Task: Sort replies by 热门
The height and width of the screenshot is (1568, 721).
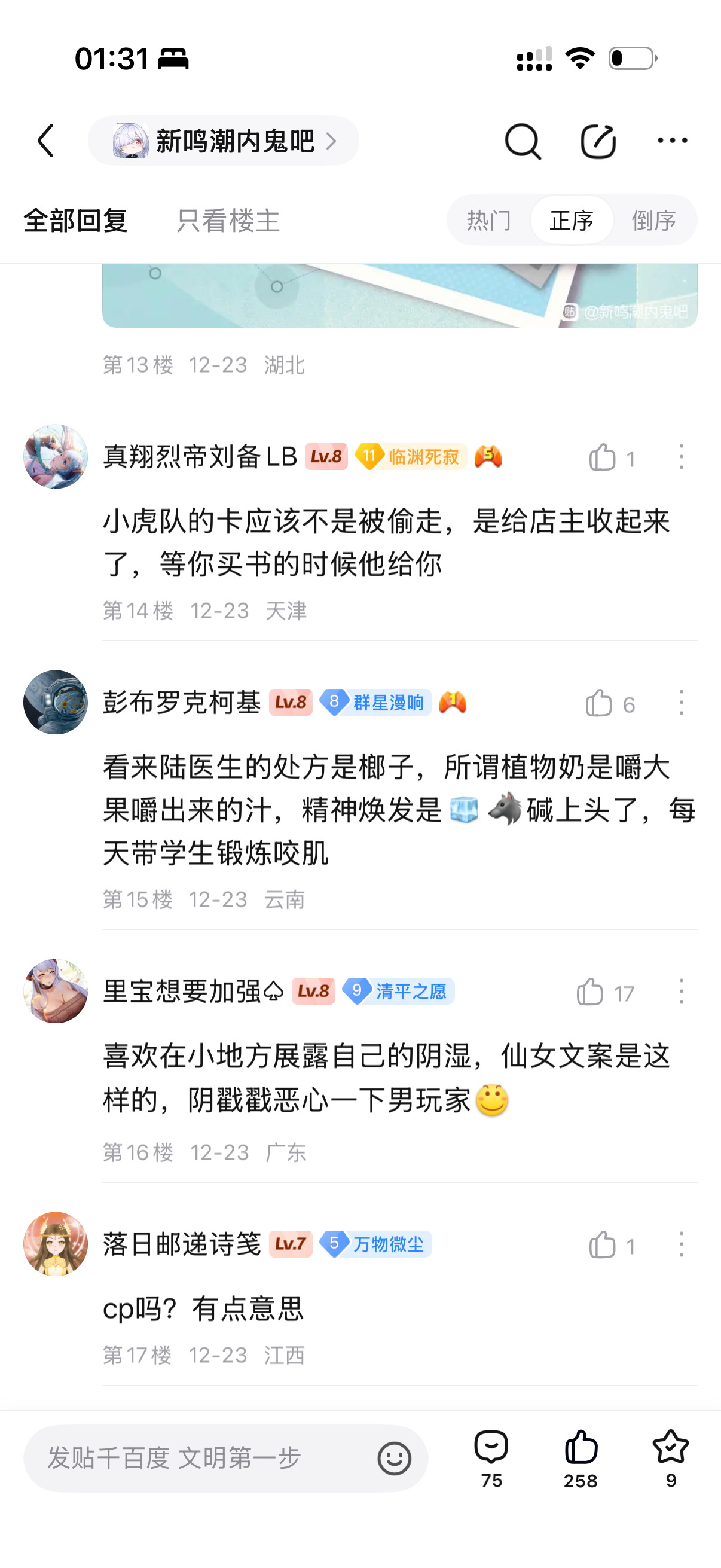Action: [488, 220]
